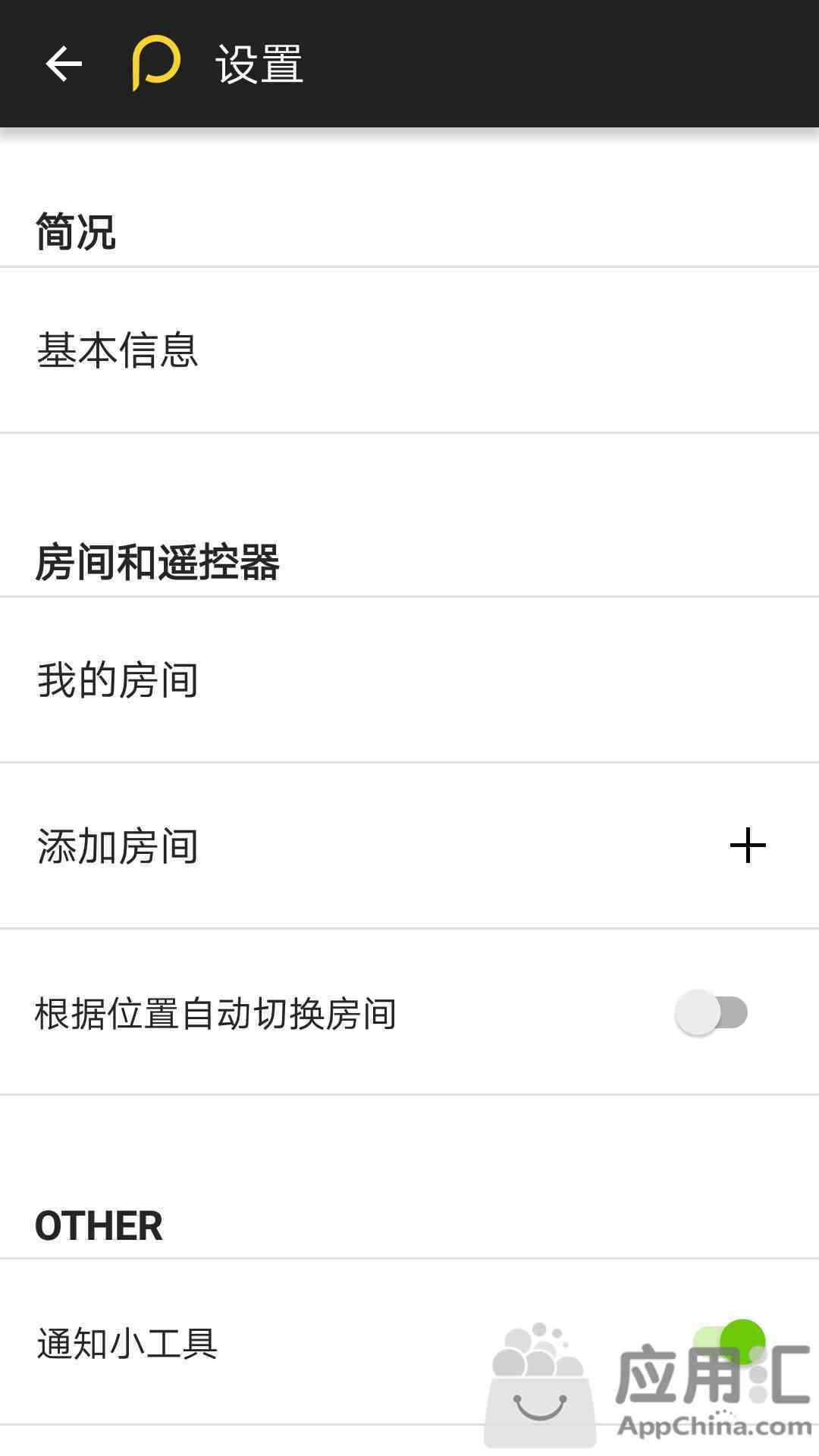Open 我的房间
This screenshot has height=1456, width=819.
pos(409,679)
